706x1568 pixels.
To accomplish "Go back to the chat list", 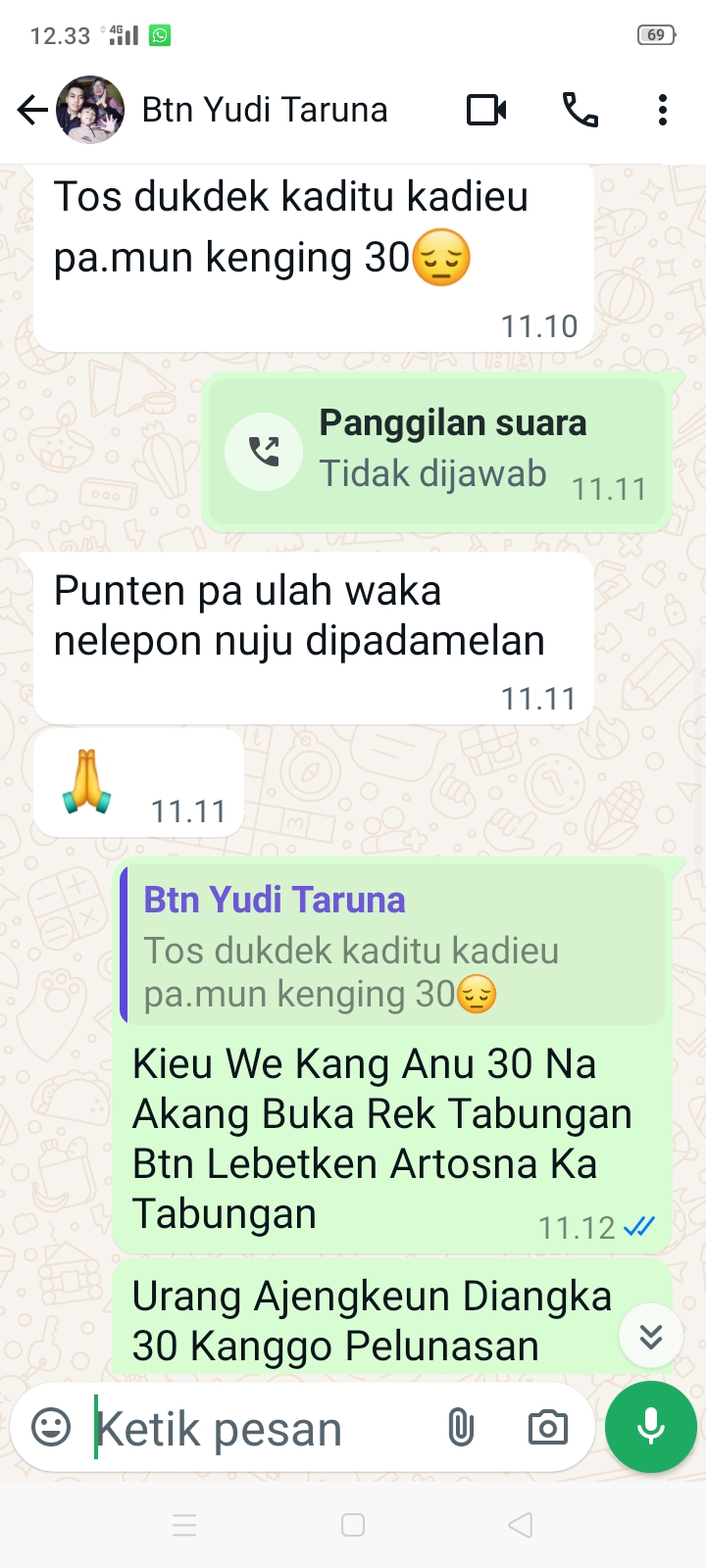I will click(x=32, y=111).
